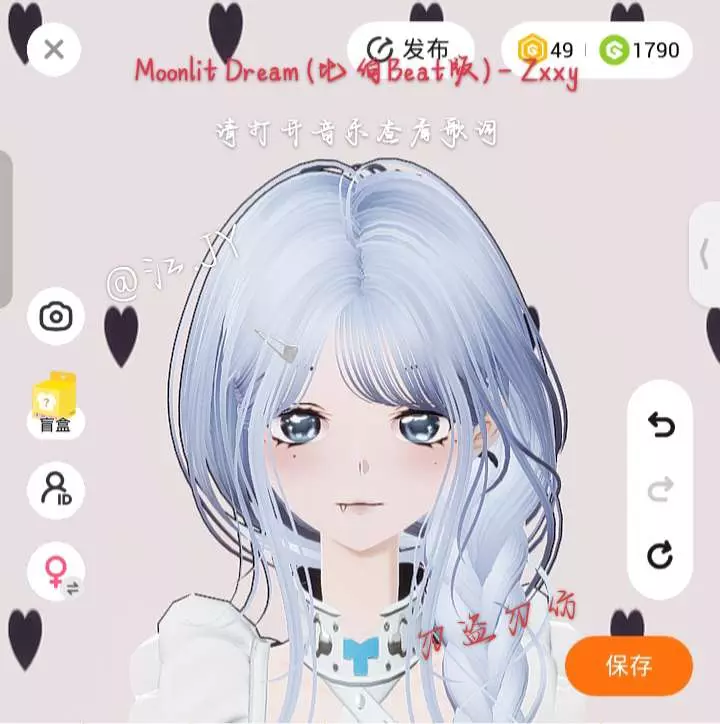
Task: Redo the reverted change
Action: 661,490
